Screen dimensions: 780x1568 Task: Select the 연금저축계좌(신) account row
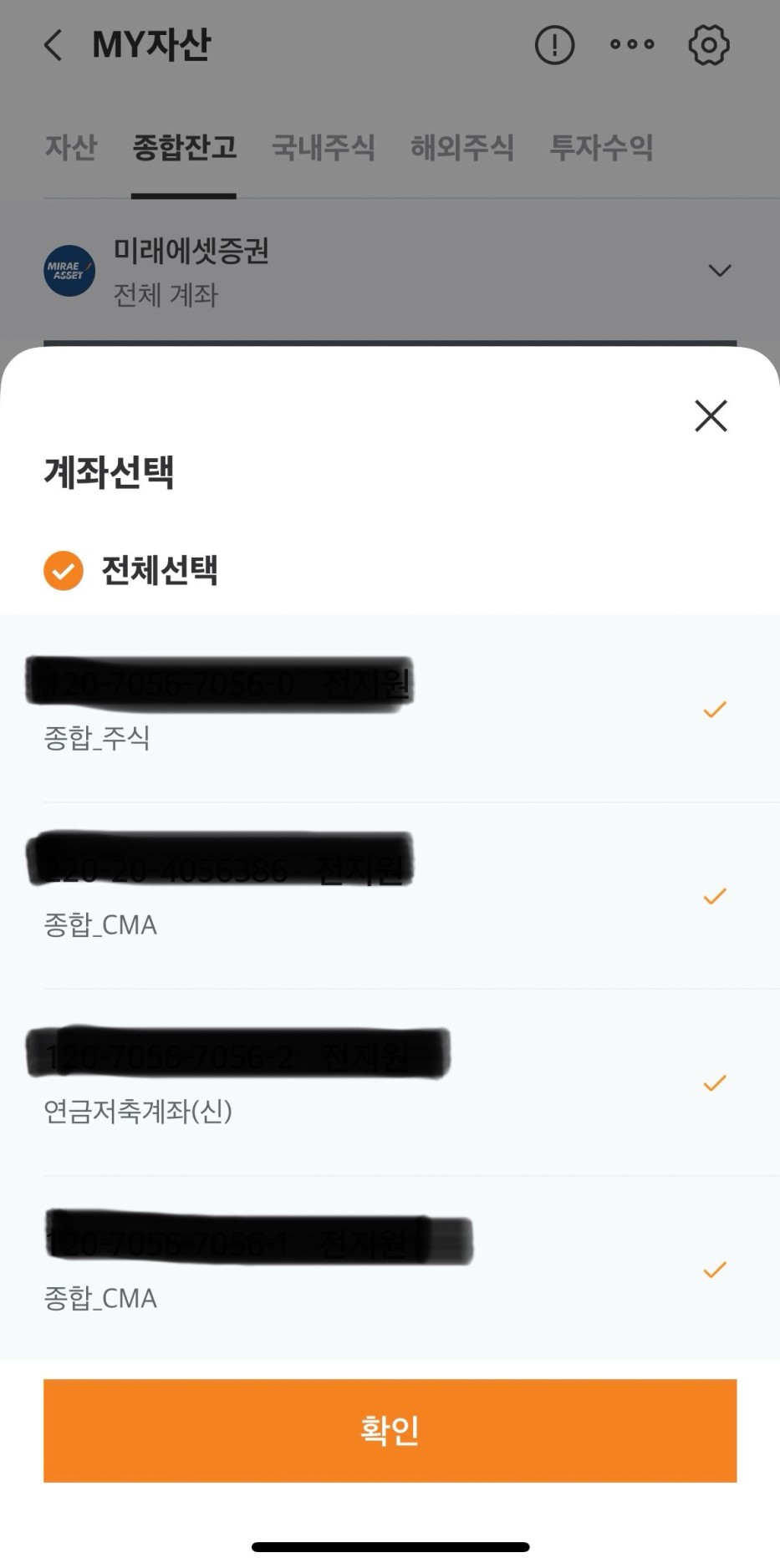coord(390,1082)
